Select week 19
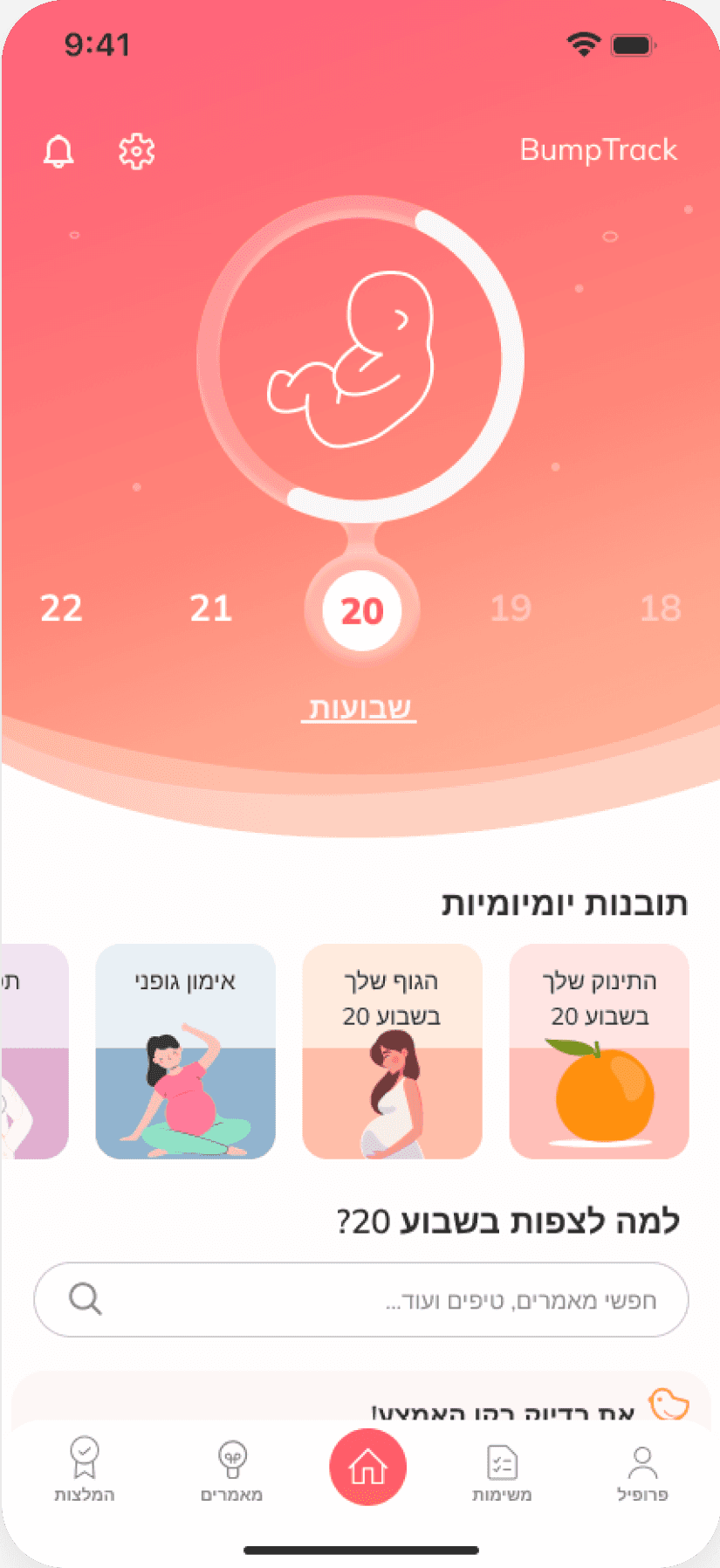Screen dimensions: 720x1568 click(x=511, y=609)
